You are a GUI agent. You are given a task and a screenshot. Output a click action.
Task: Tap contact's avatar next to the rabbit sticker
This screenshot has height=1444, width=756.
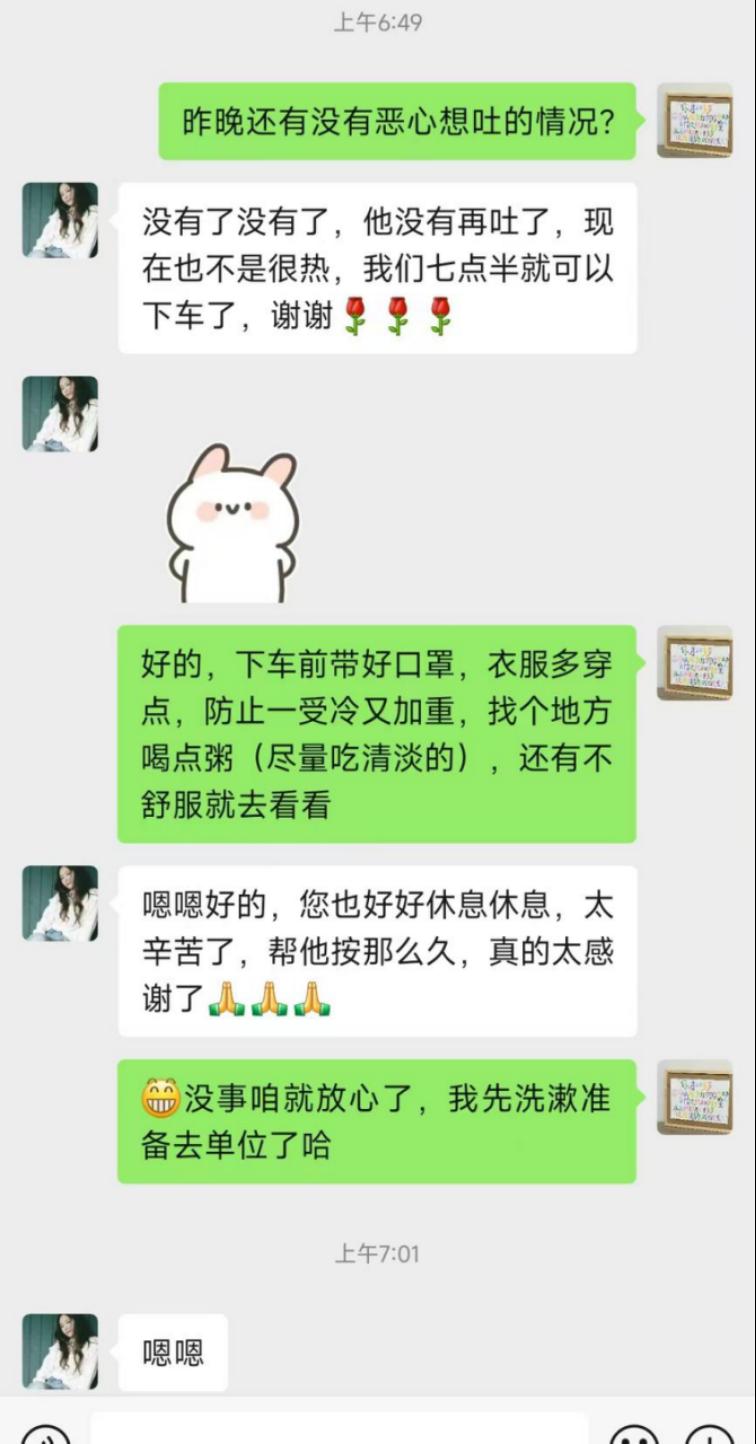pos(60,413)
